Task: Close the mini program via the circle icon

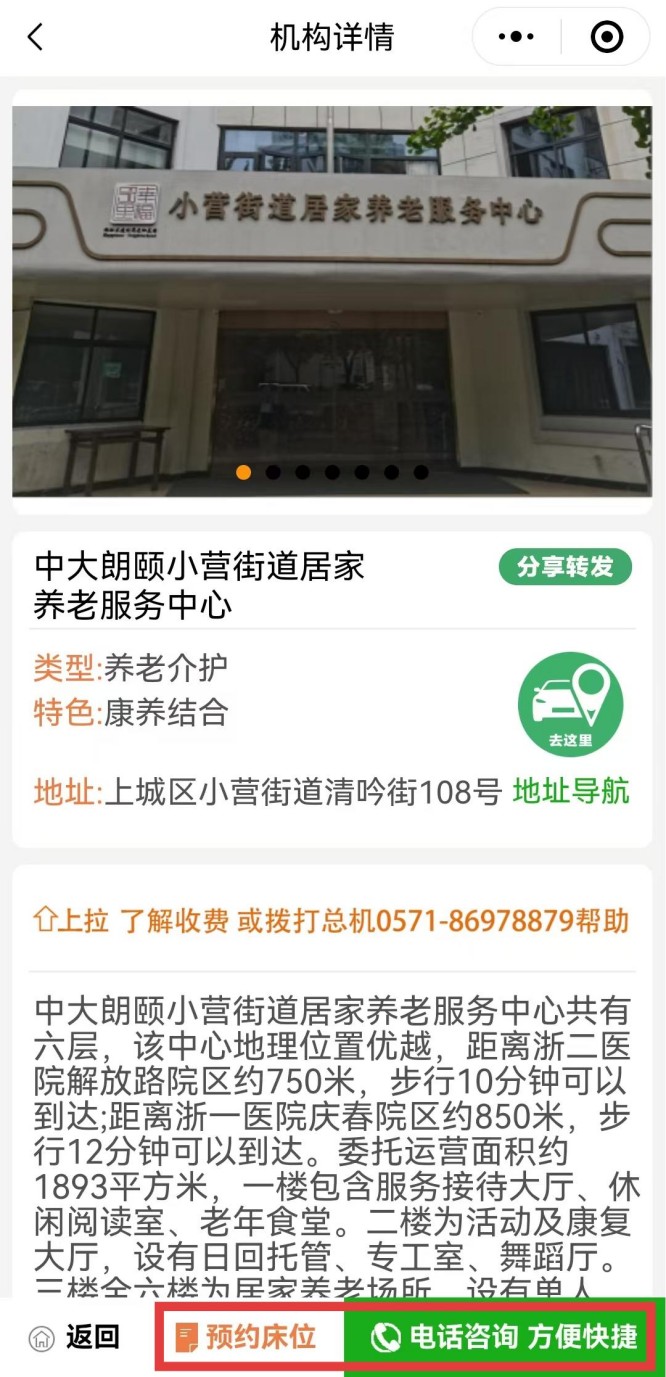Action: tap(606, 38)
